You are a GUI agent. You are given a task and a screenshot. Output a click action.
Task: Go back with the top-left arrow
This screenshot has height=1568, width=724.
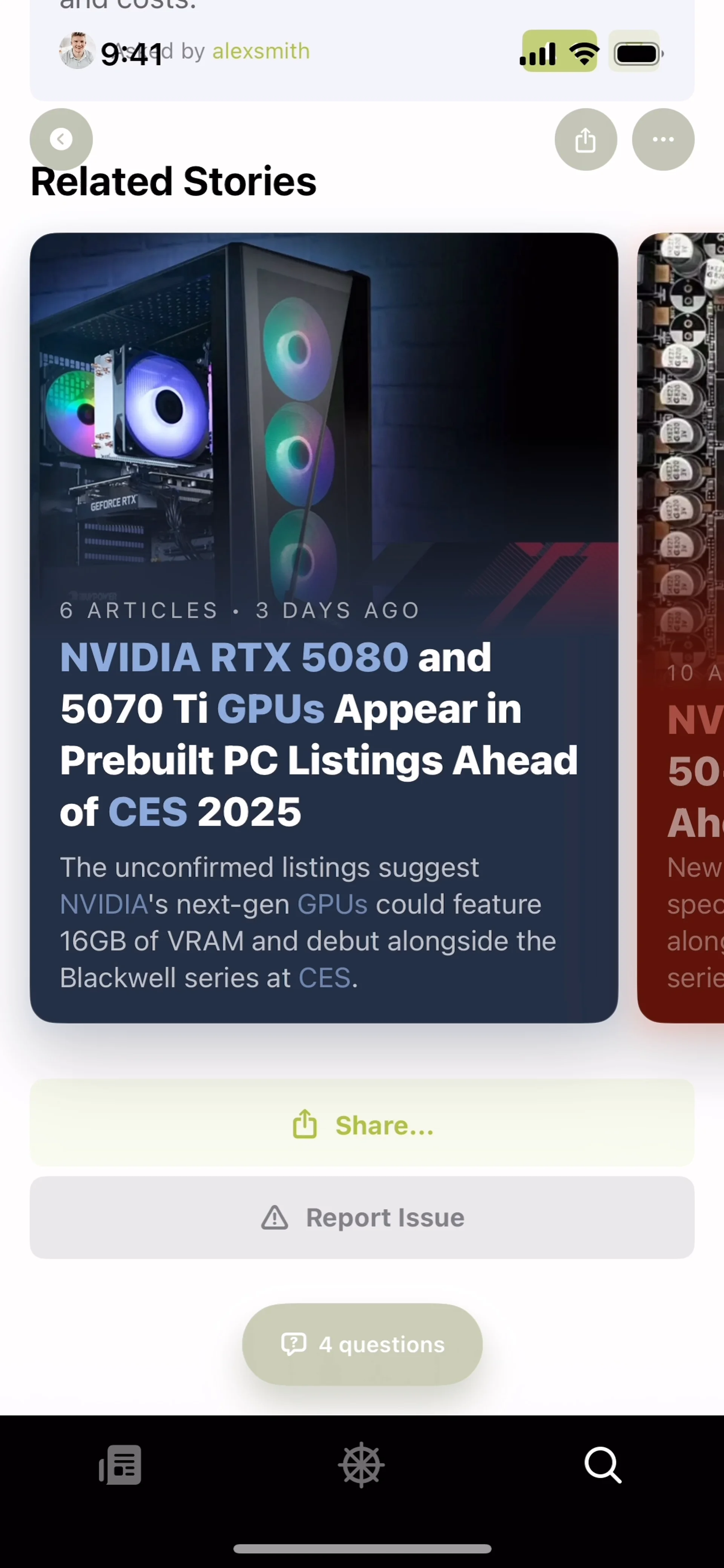pos(61,139)
